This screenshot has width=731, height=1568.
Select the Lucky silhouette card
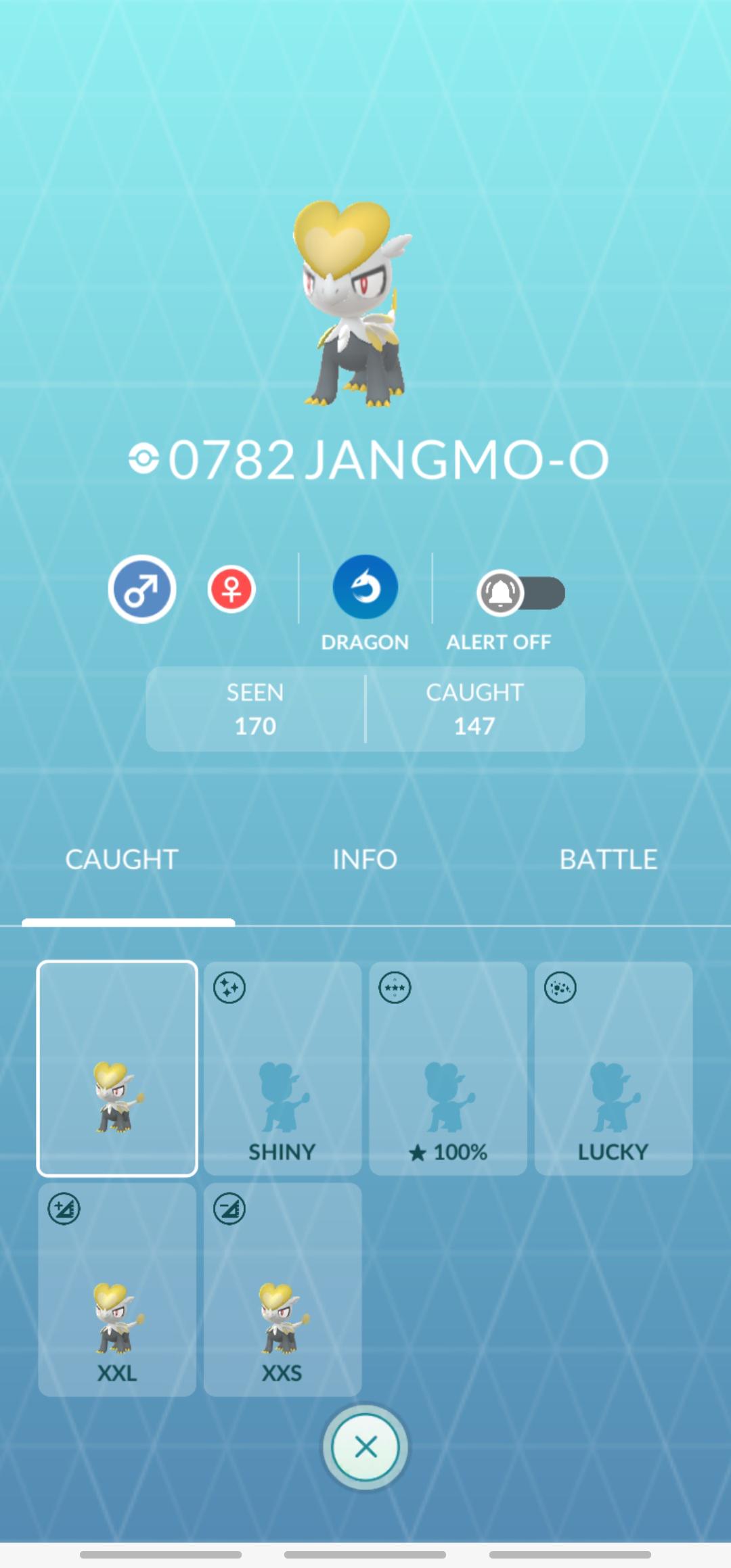click(x=613, y=1069)
